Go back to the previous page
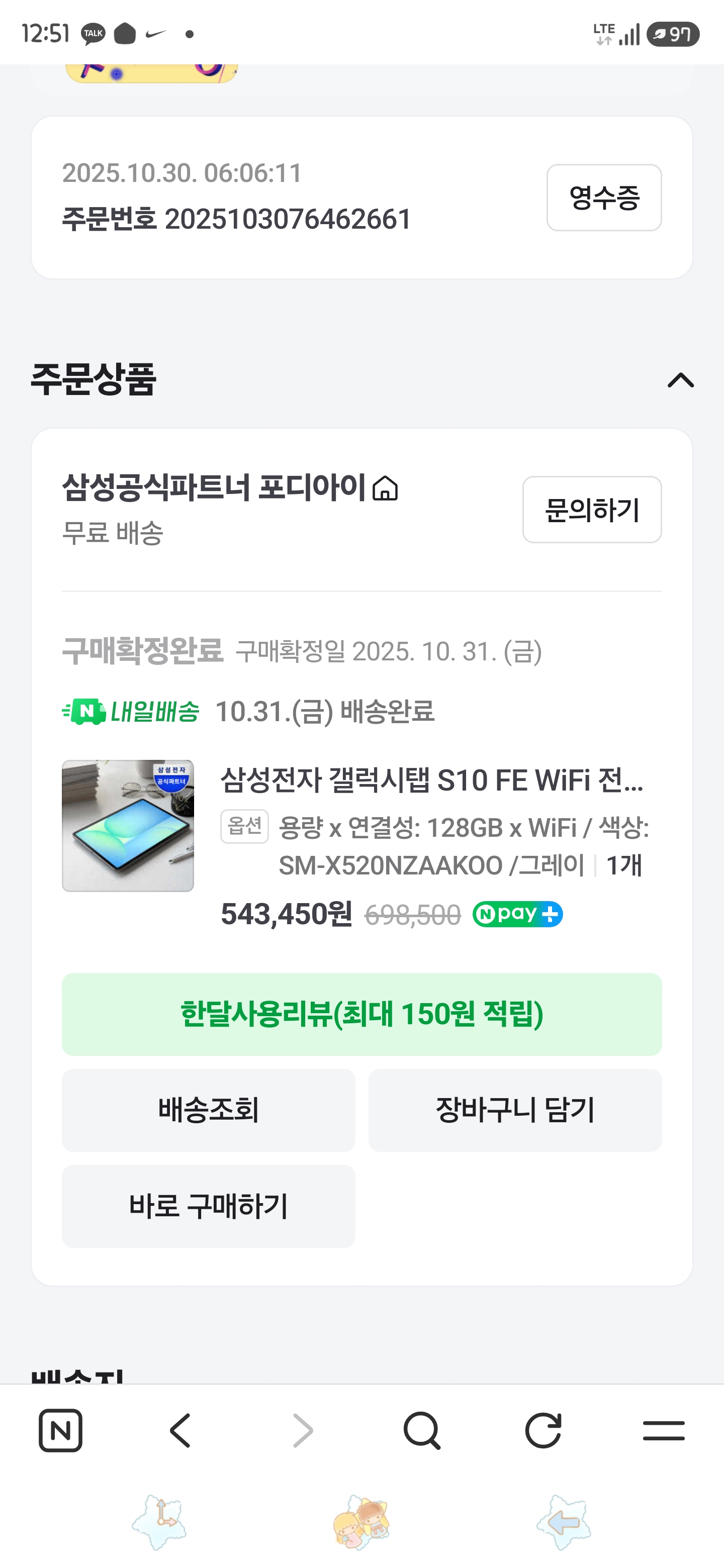This screenshot has width=724, height=1568. (x=181, y=1430)
